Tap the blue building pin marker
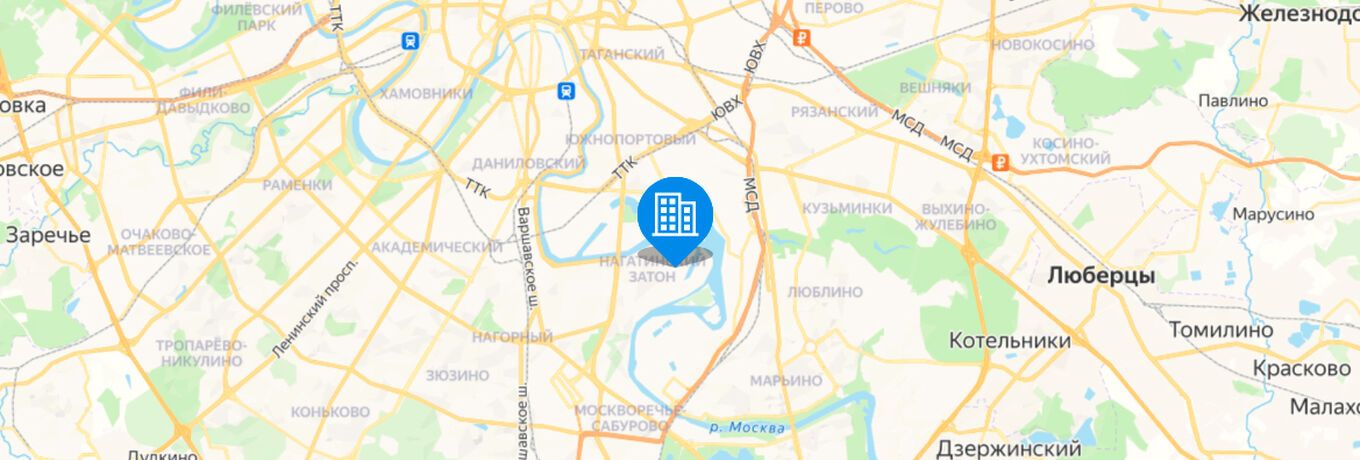This screenshot has width=1360, height=460. tap(675, 213)
